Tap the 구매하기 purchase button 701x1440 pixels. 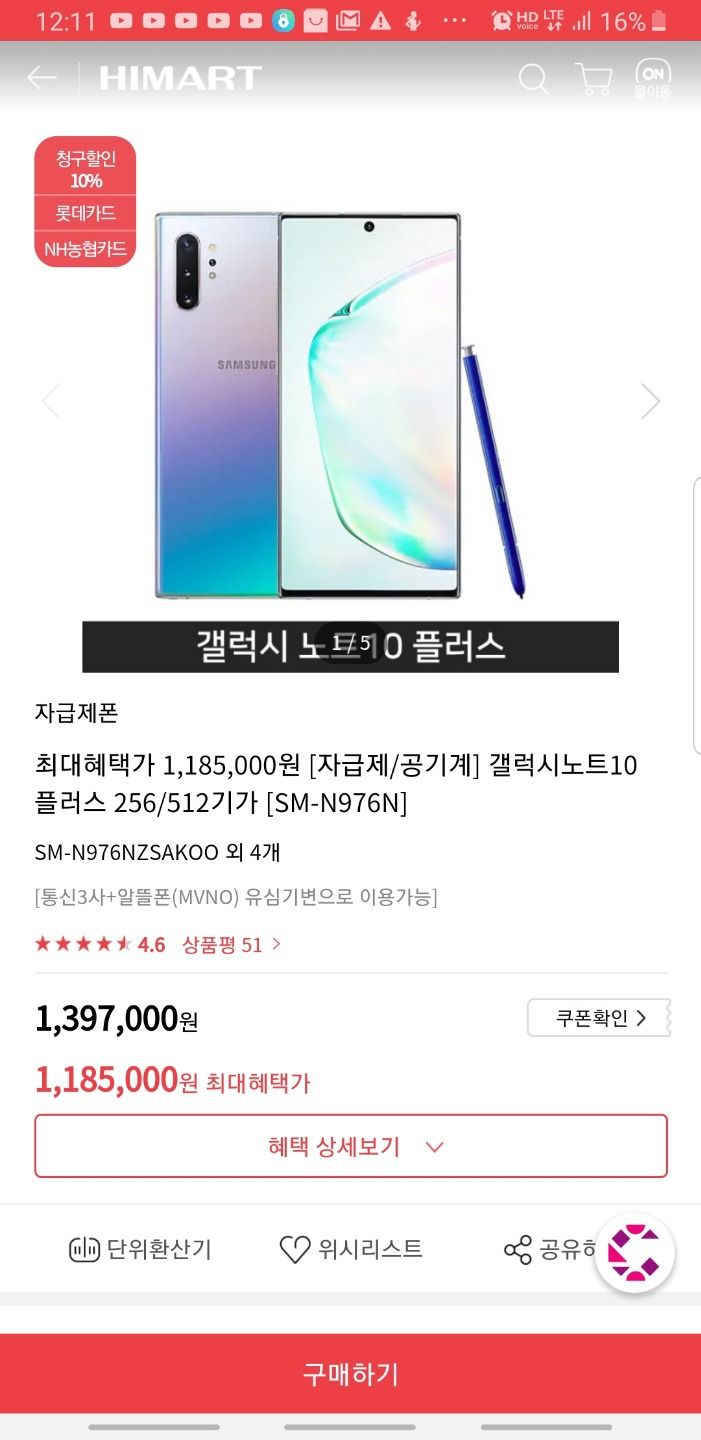tap(351, 1373)
